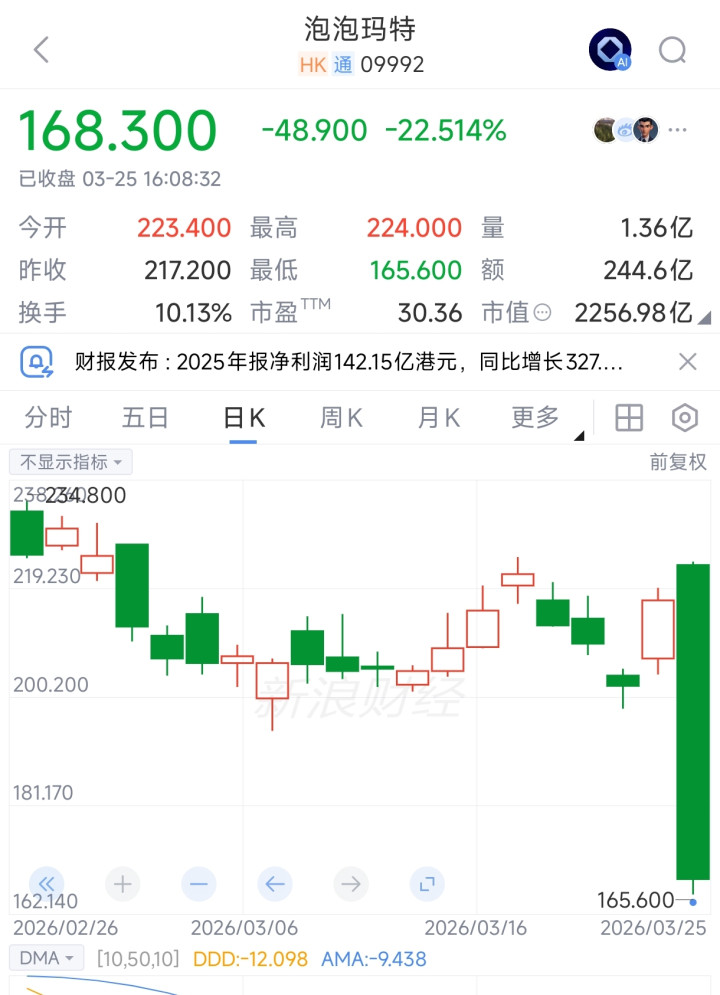
Task: Open stock search magnifier
Action: pyautogui.click(x=672, y=50)
